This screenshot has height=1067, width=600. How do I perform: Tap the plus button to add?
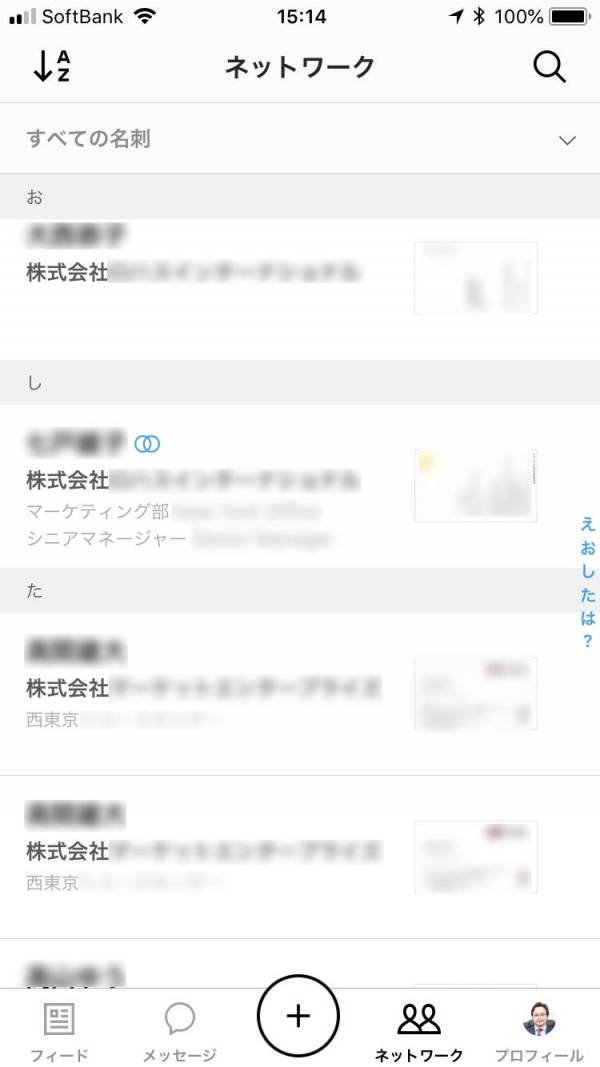pos(298,1016)
